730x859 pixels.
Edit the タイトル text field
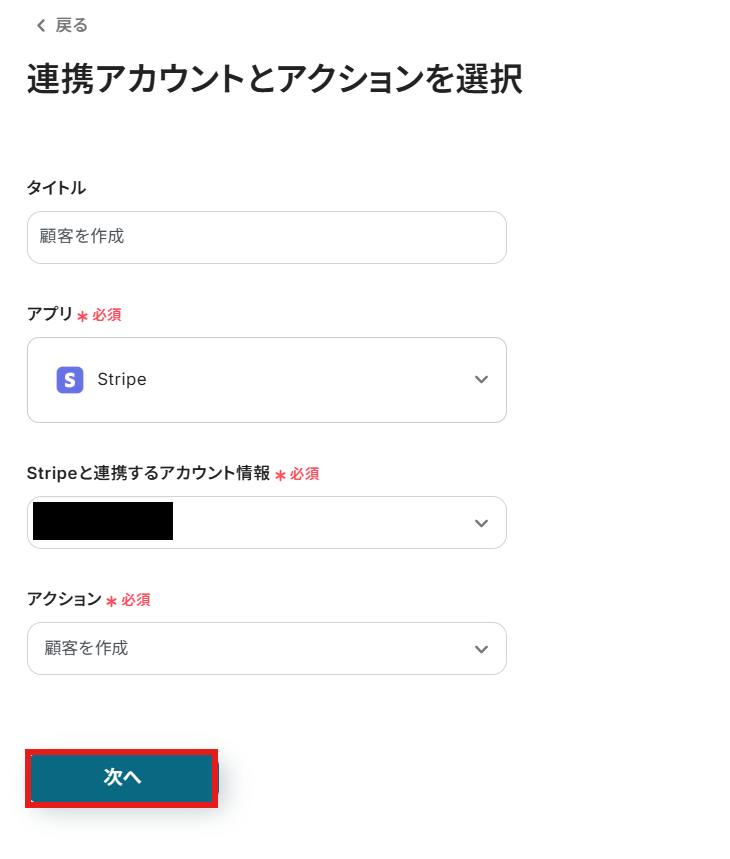click(266, 237)
